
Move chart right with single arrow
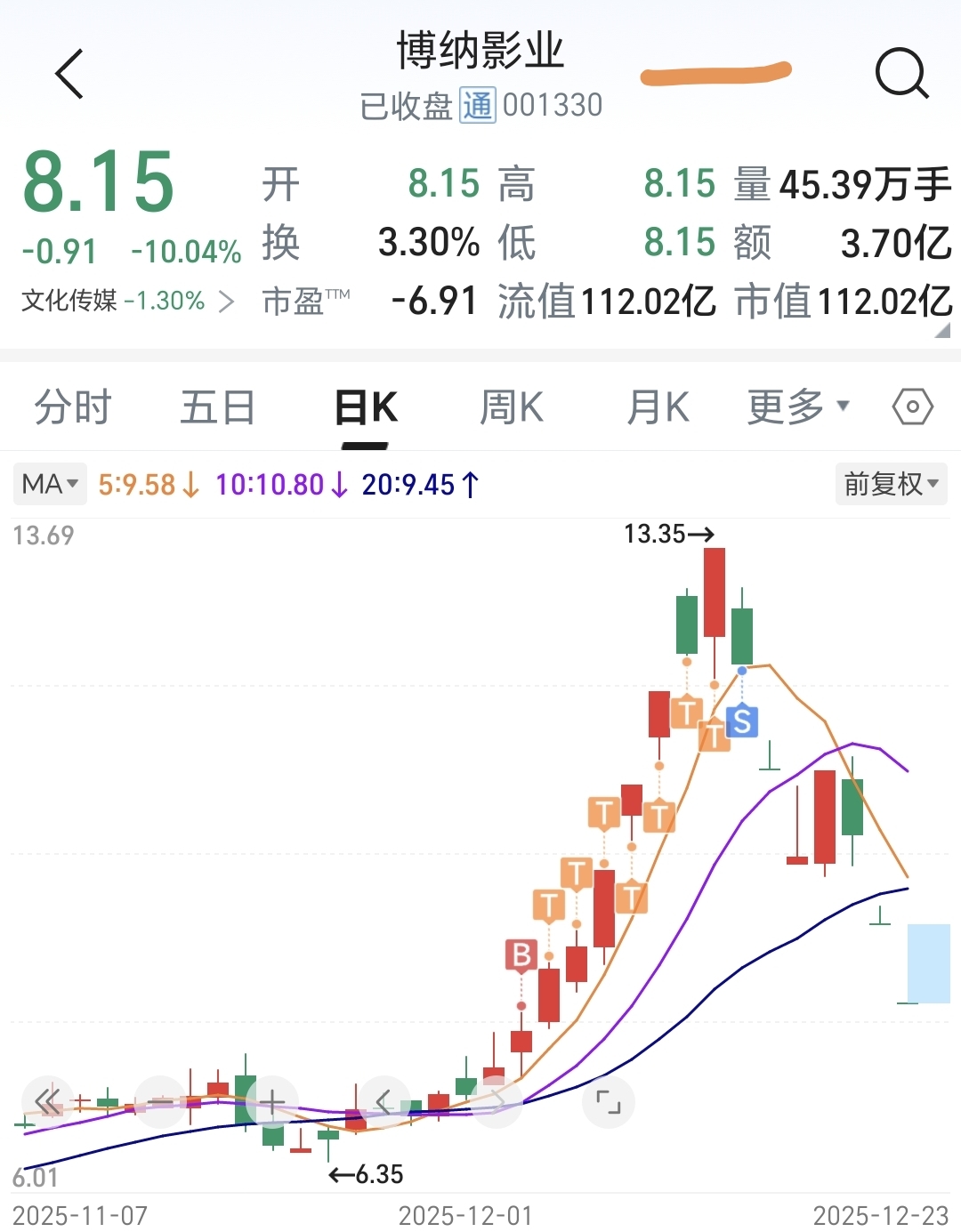pos(497,1103)
